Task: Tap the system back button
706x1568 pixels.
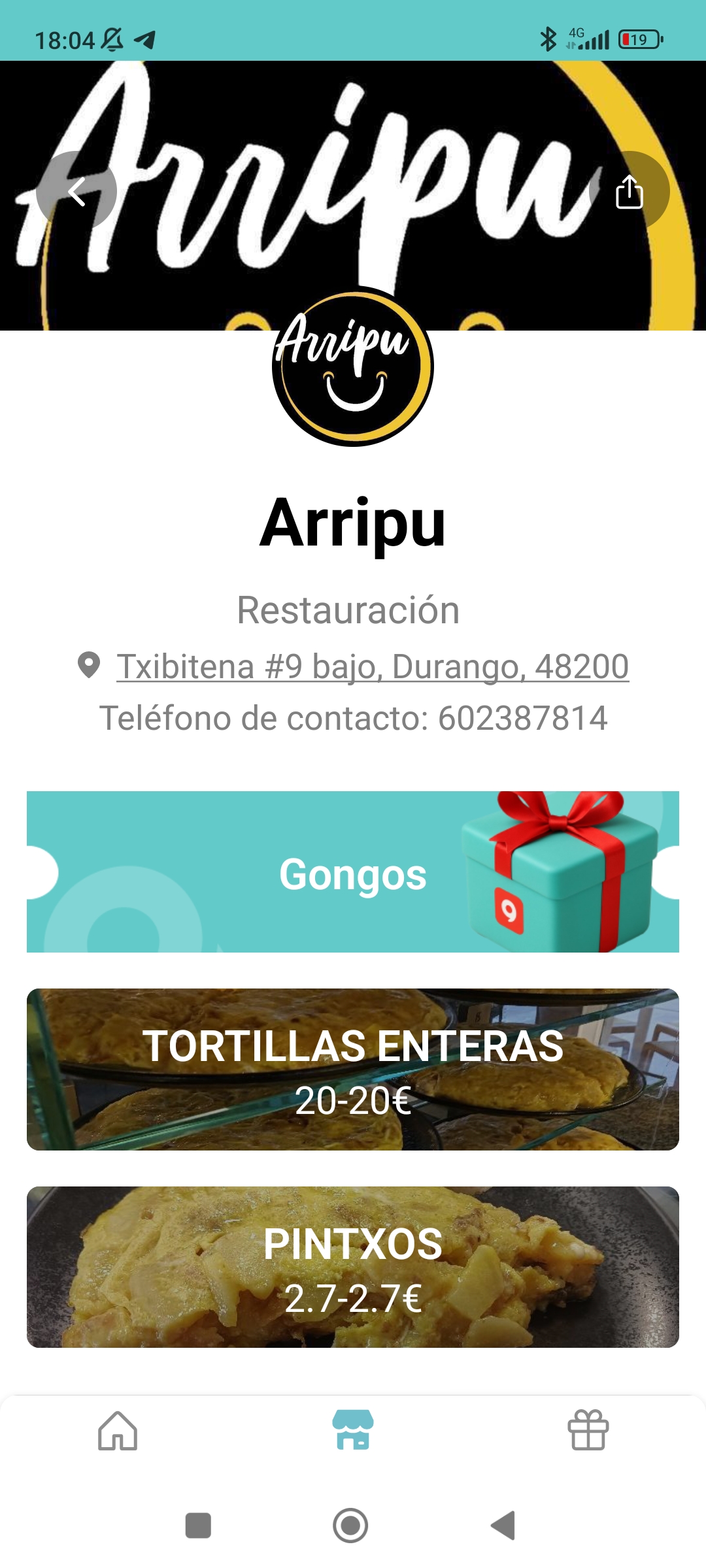Action: click(x=503, y=1526)
